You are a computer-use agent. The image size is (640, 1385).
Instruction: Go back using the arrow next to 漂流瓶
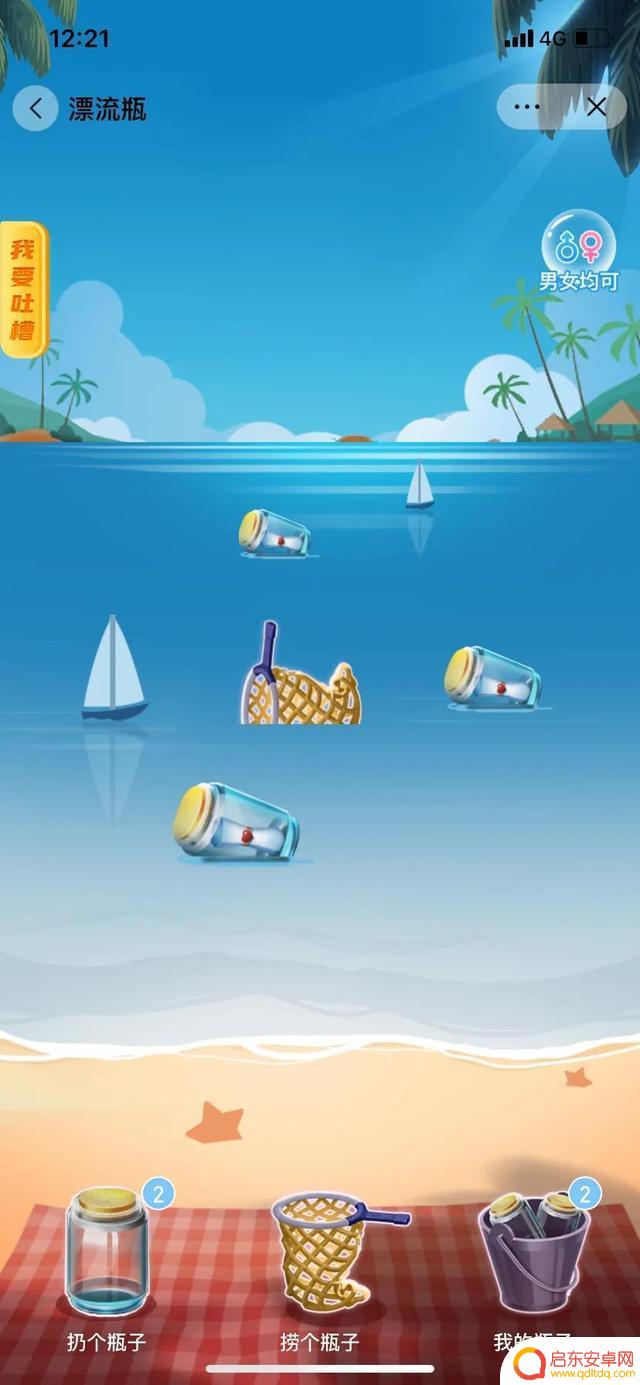[36, 108]
